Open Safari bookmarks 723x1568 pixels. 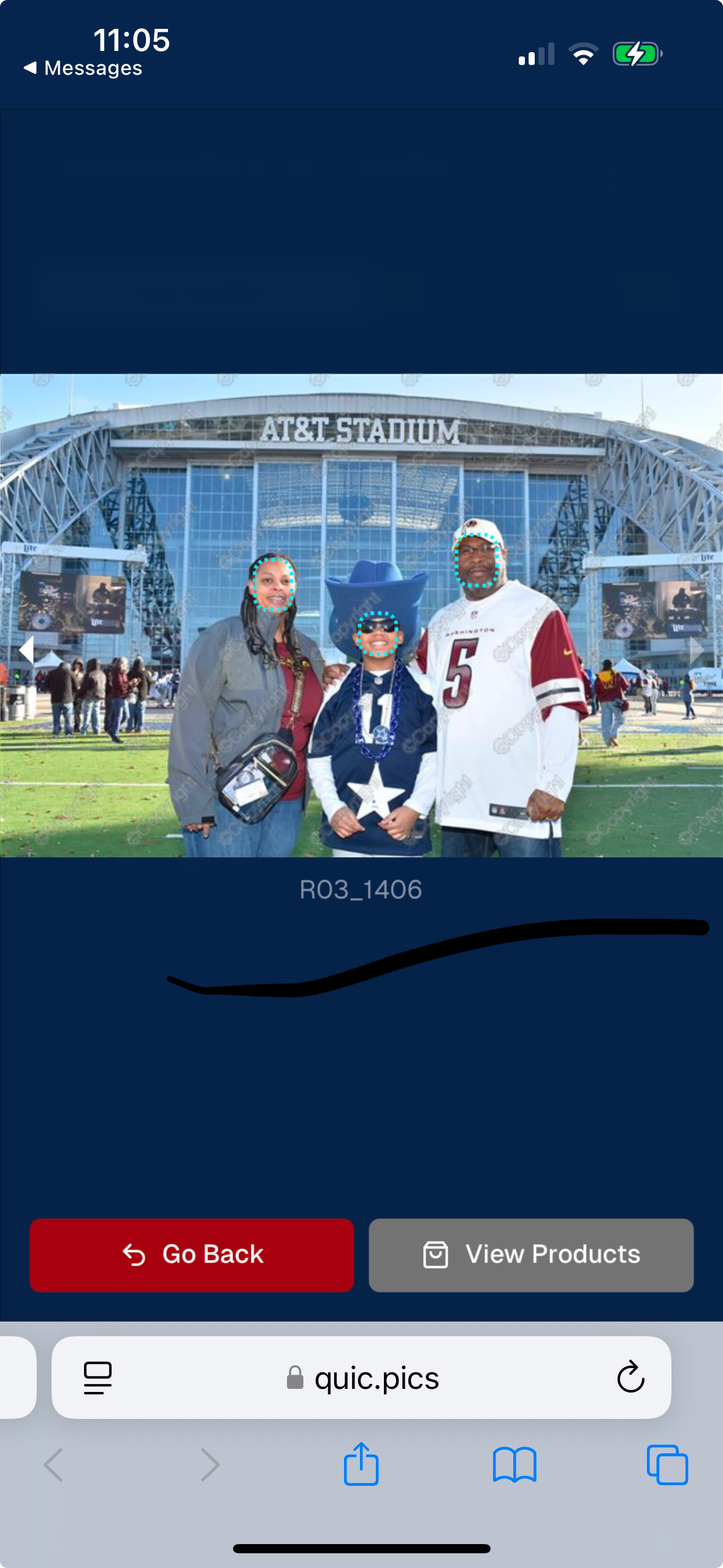point(515,1464)
